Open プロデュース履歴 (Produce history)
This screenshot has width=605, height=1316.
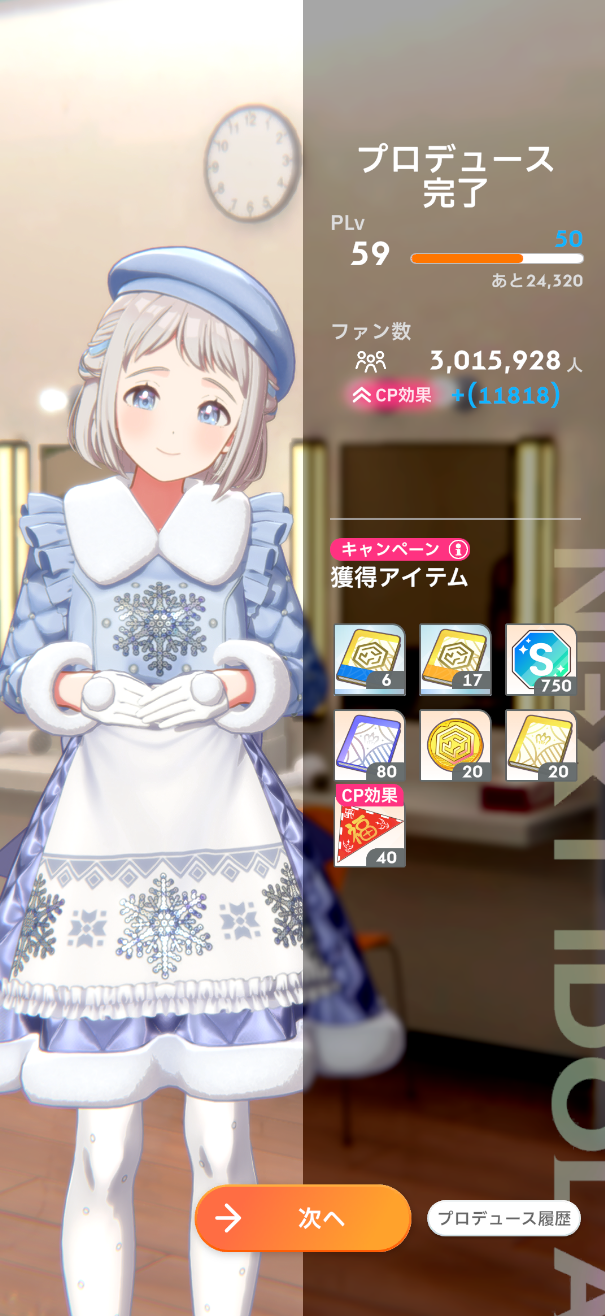click(x=503, y=1218)
